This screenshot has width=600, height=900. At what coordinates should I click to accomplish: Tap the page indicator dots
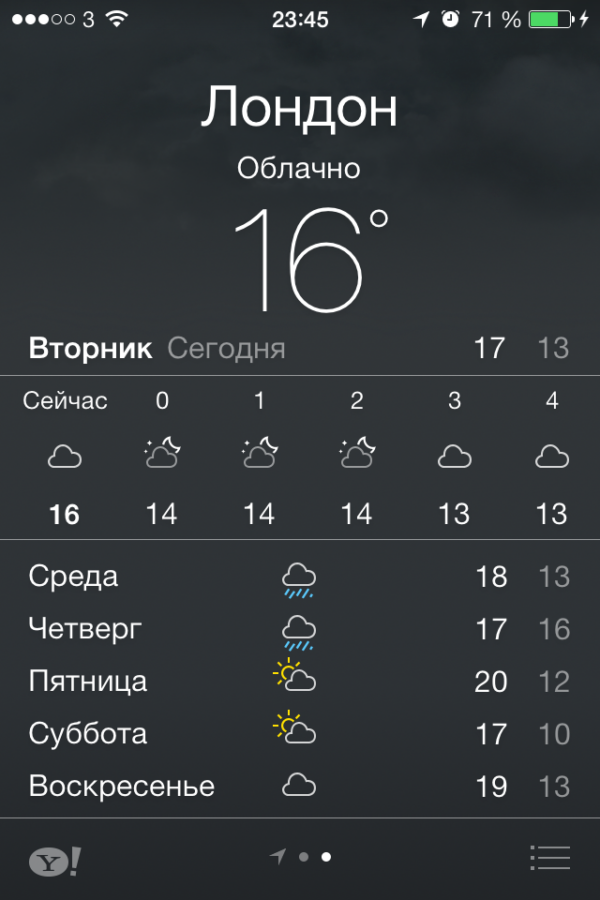(302, 857)
